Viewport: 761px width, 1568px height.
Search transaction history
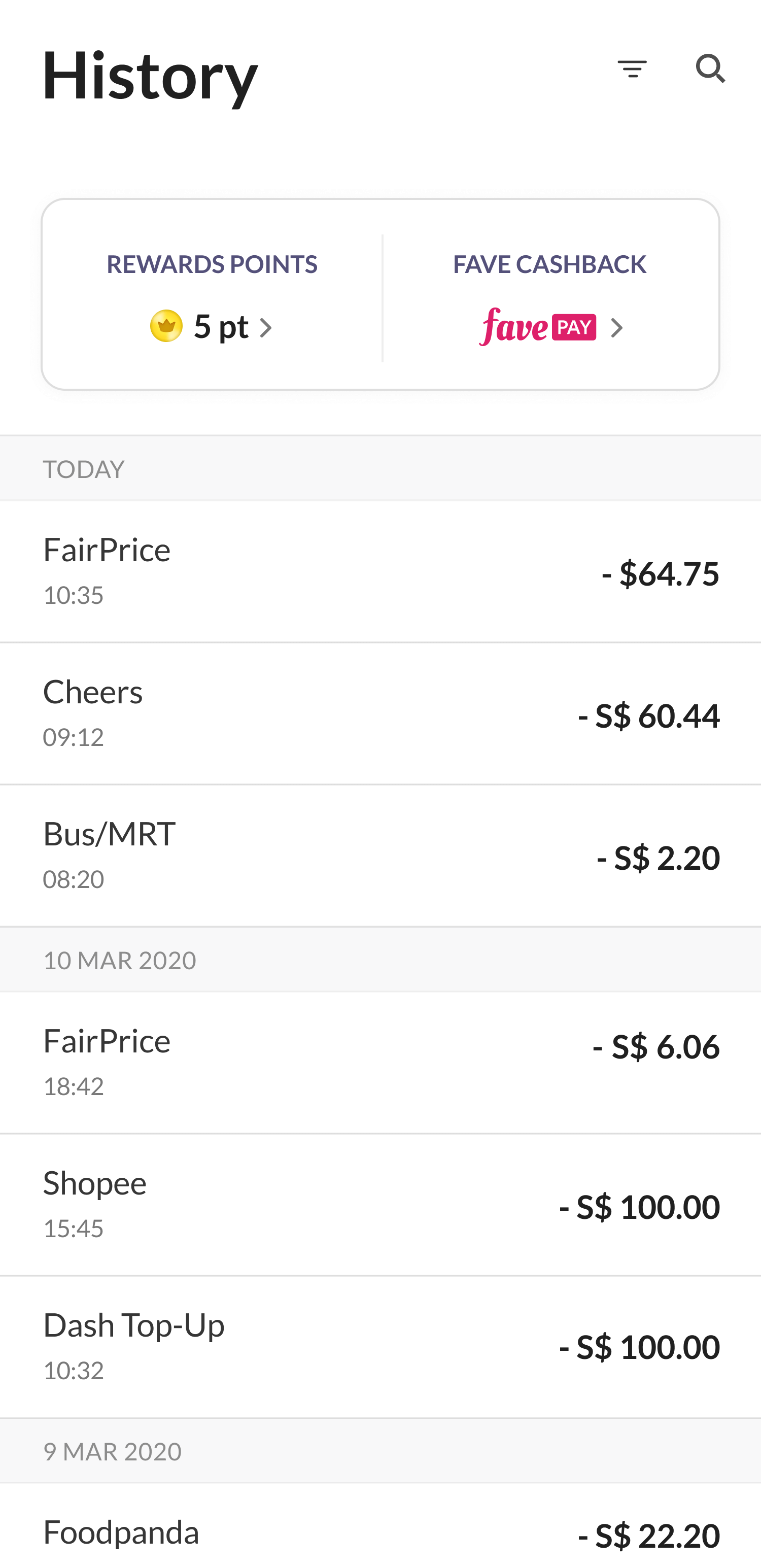(710, 69)
